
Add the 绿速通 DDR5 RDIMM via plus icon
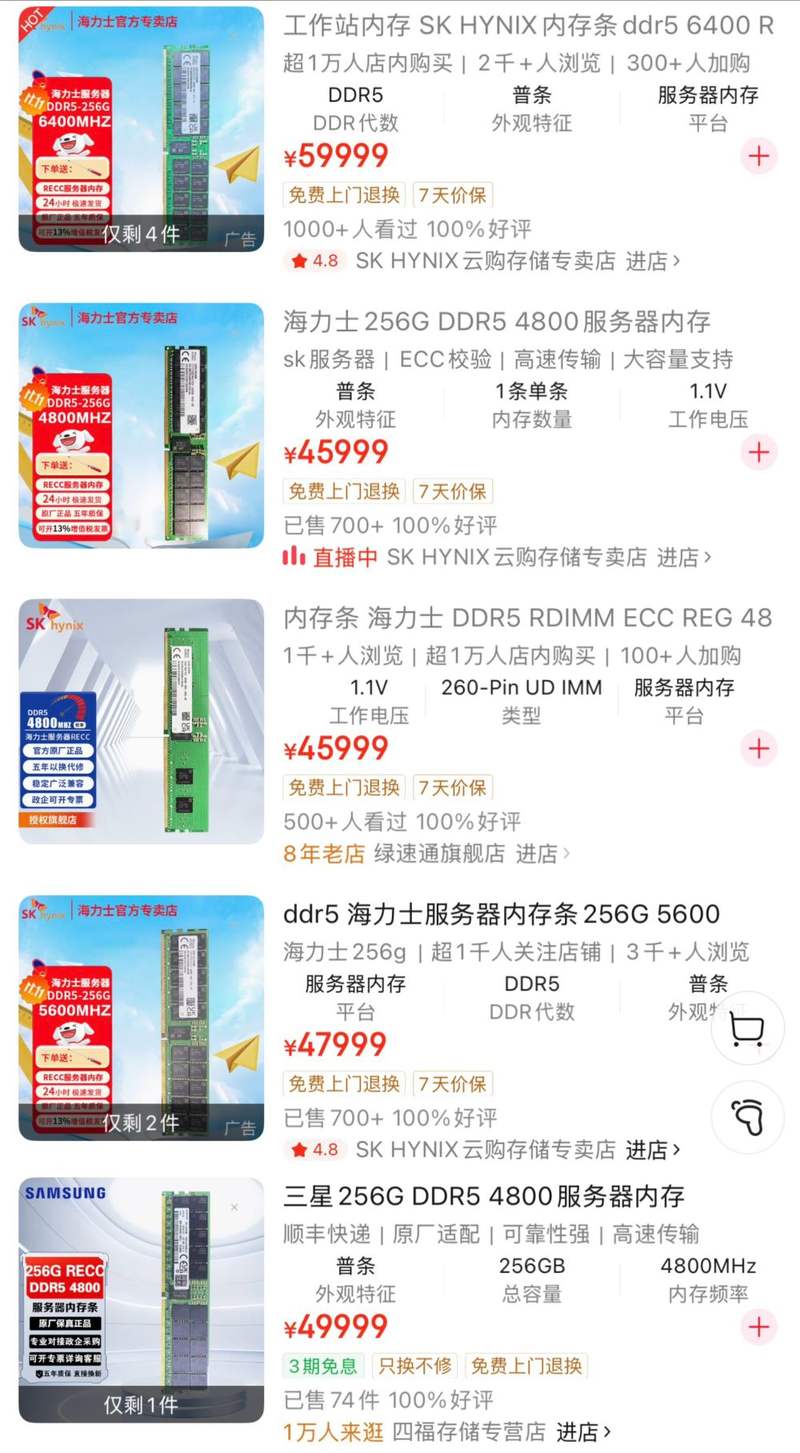point(759,748)
